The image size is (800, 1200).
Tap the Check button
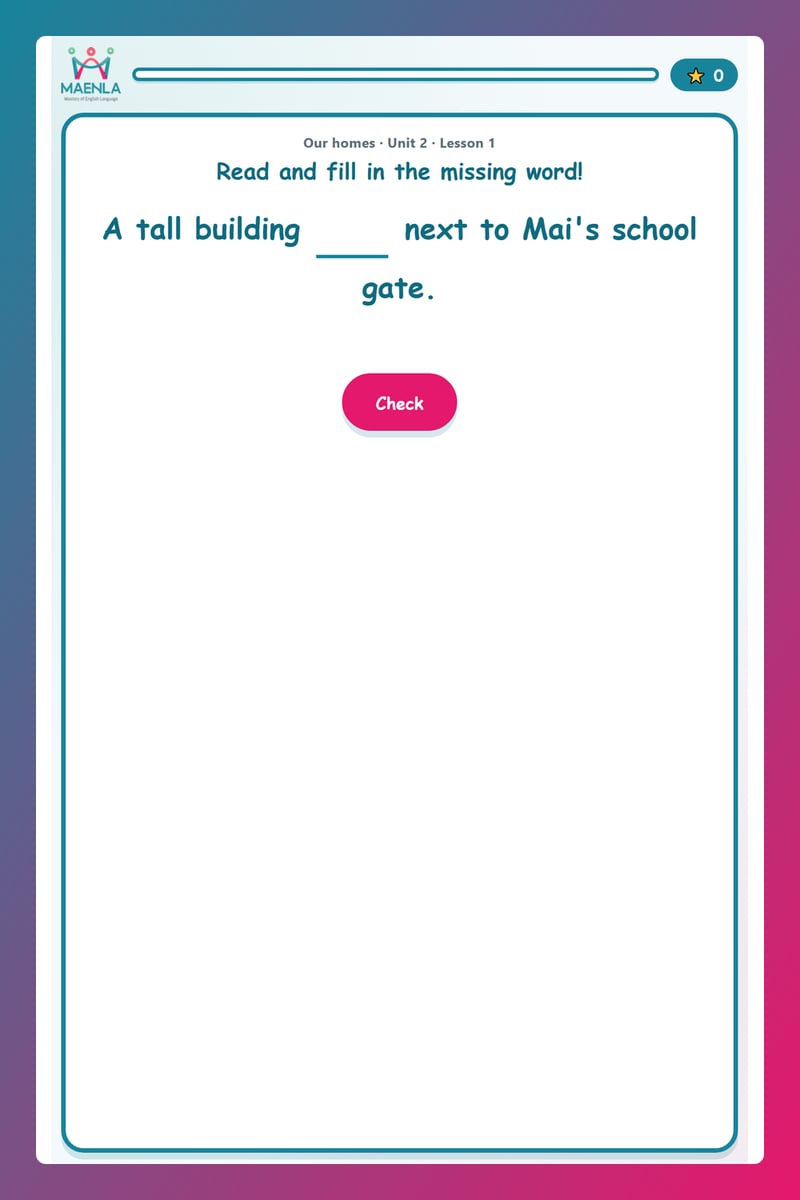coord(399,403)
